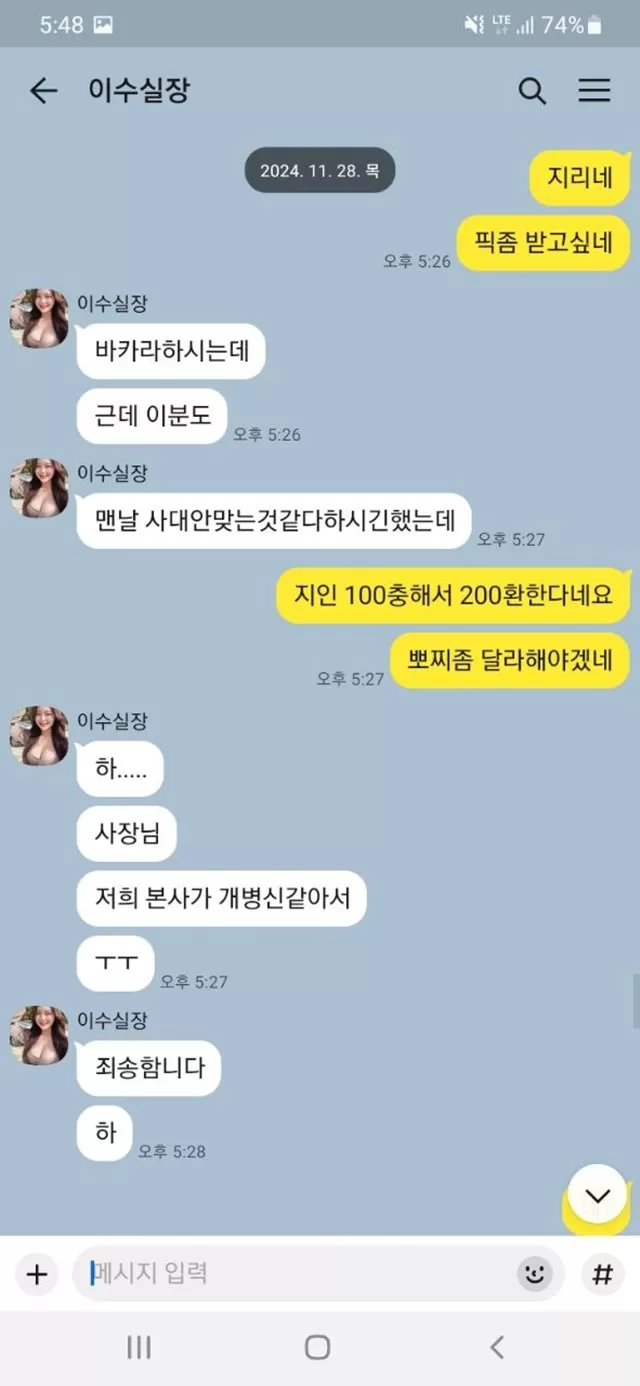Tap the hashtag search button
Image resolution: width=640 pixels, height=1386 pixels.
602,1274
